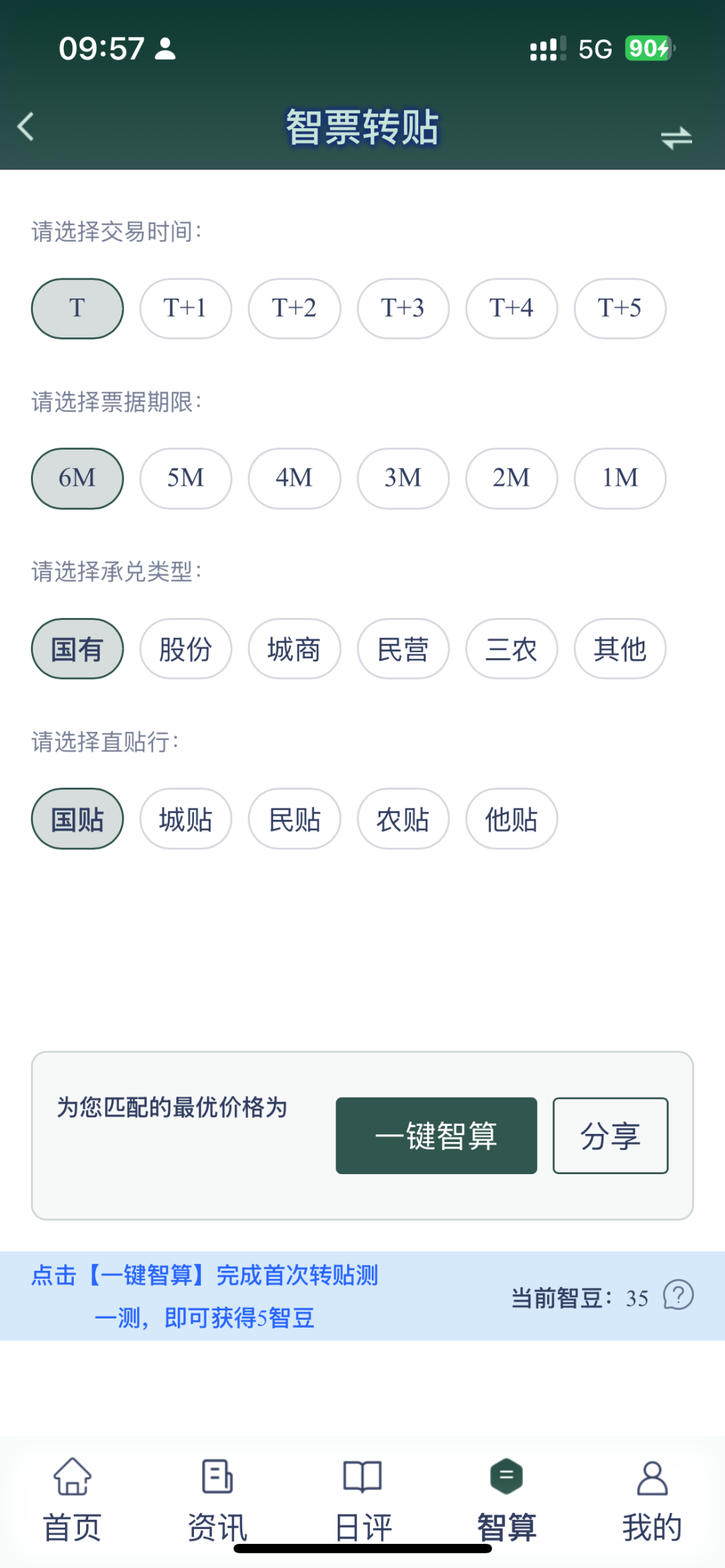Select the 5M bill term
This screenshot has height=1568, width=725.
tap(186, 478)
